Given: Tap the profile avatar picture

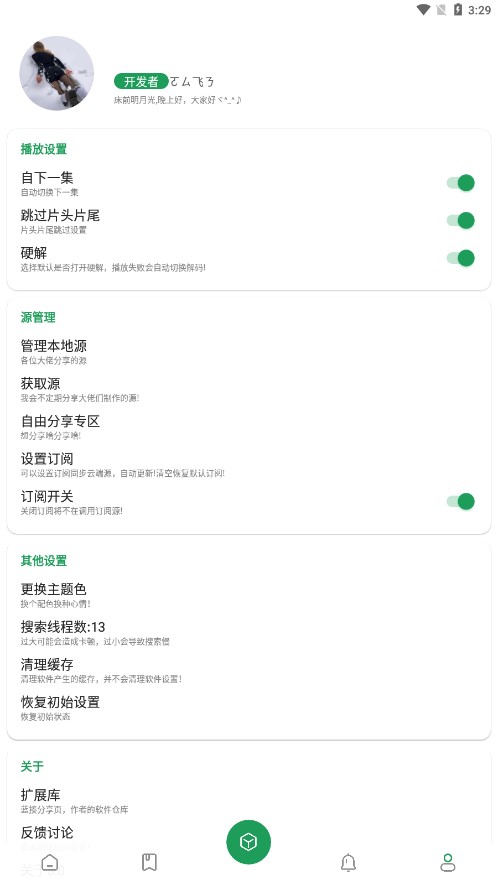Looking at the screenshot, I should point(56,73).
